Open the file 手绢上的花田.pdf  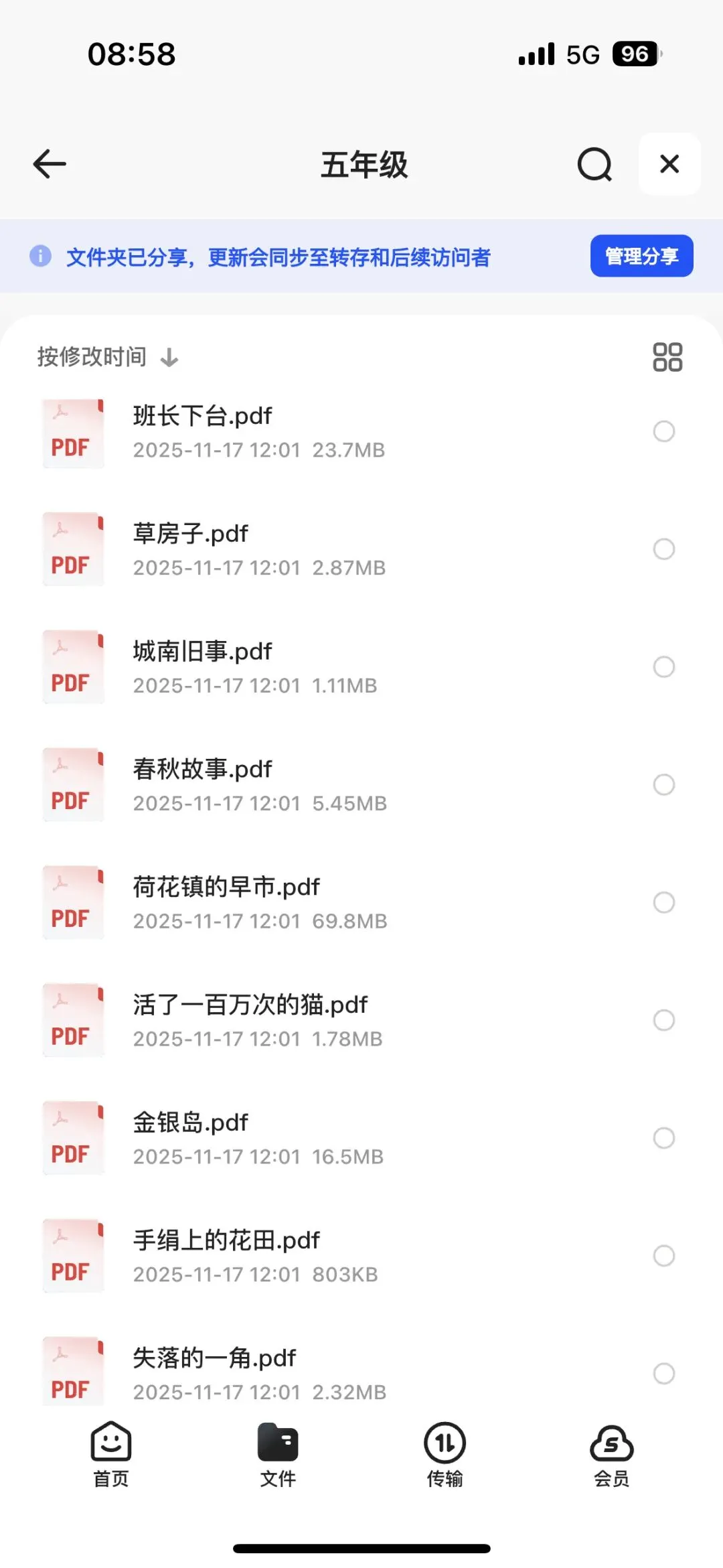click(x=226, y=1240)
